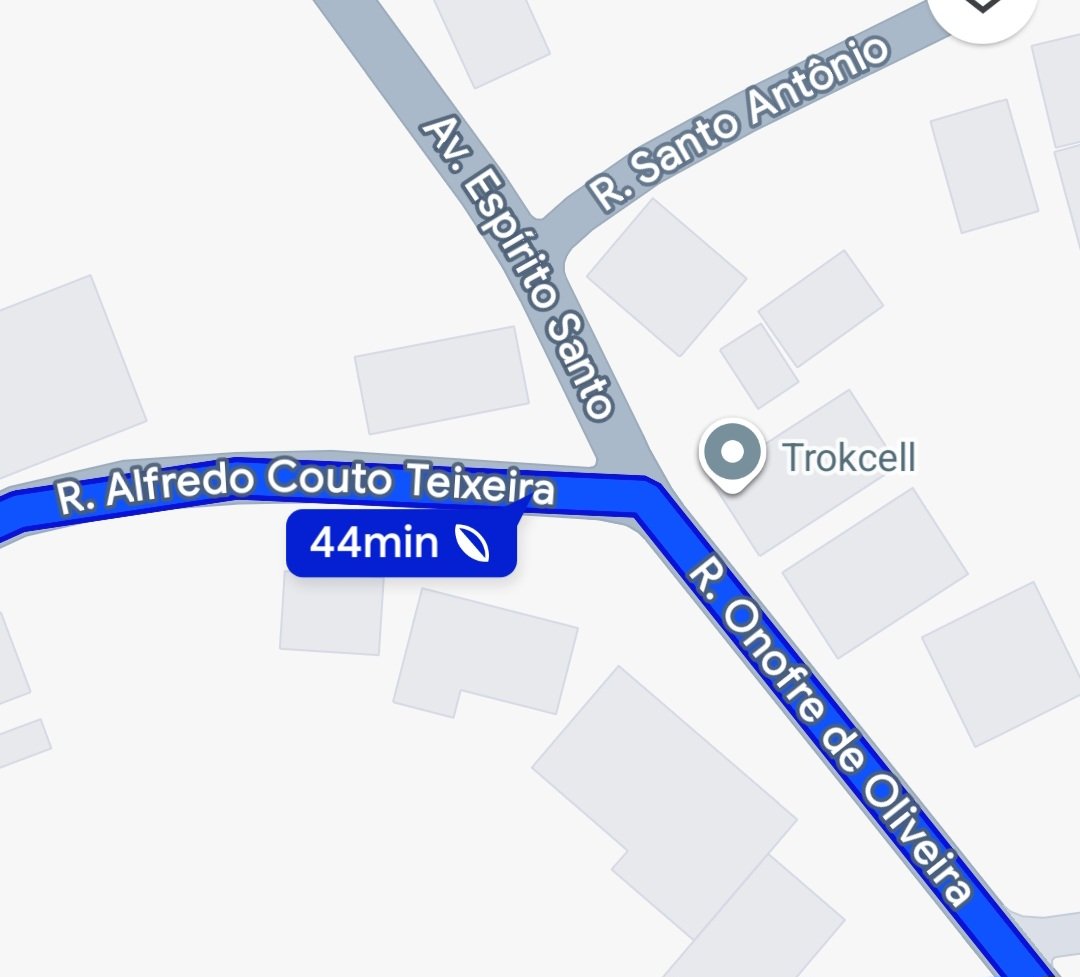The width and height of the screenshot is (1080, 977).
Task: Select the 44min route label
Action: (401, 543)
